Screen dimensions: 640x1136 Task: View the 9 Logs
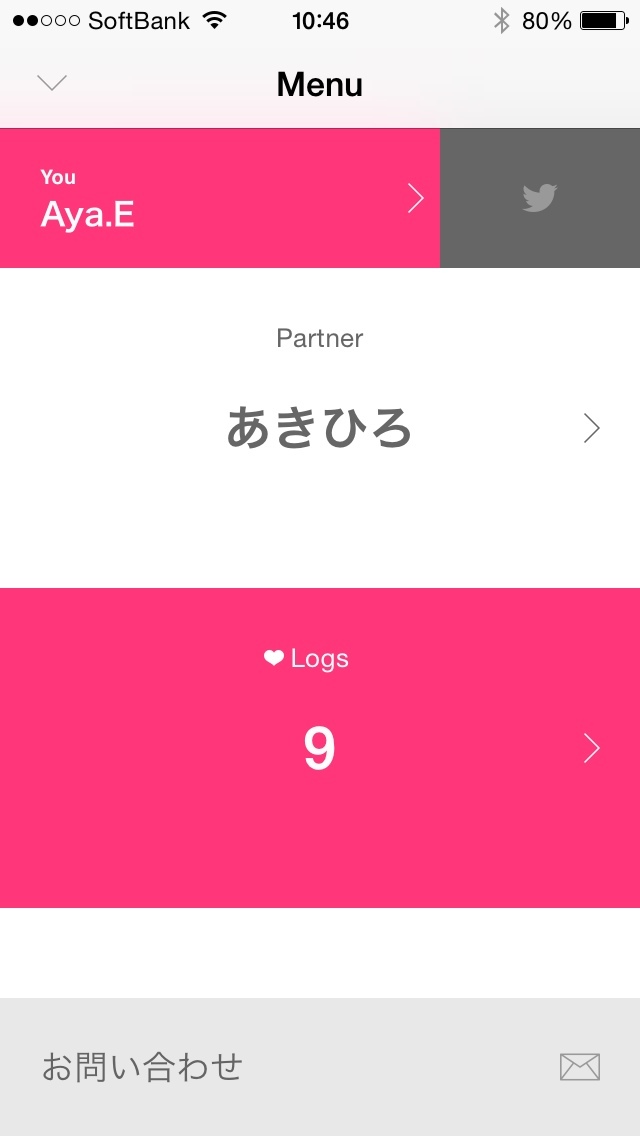coord(320,748)
